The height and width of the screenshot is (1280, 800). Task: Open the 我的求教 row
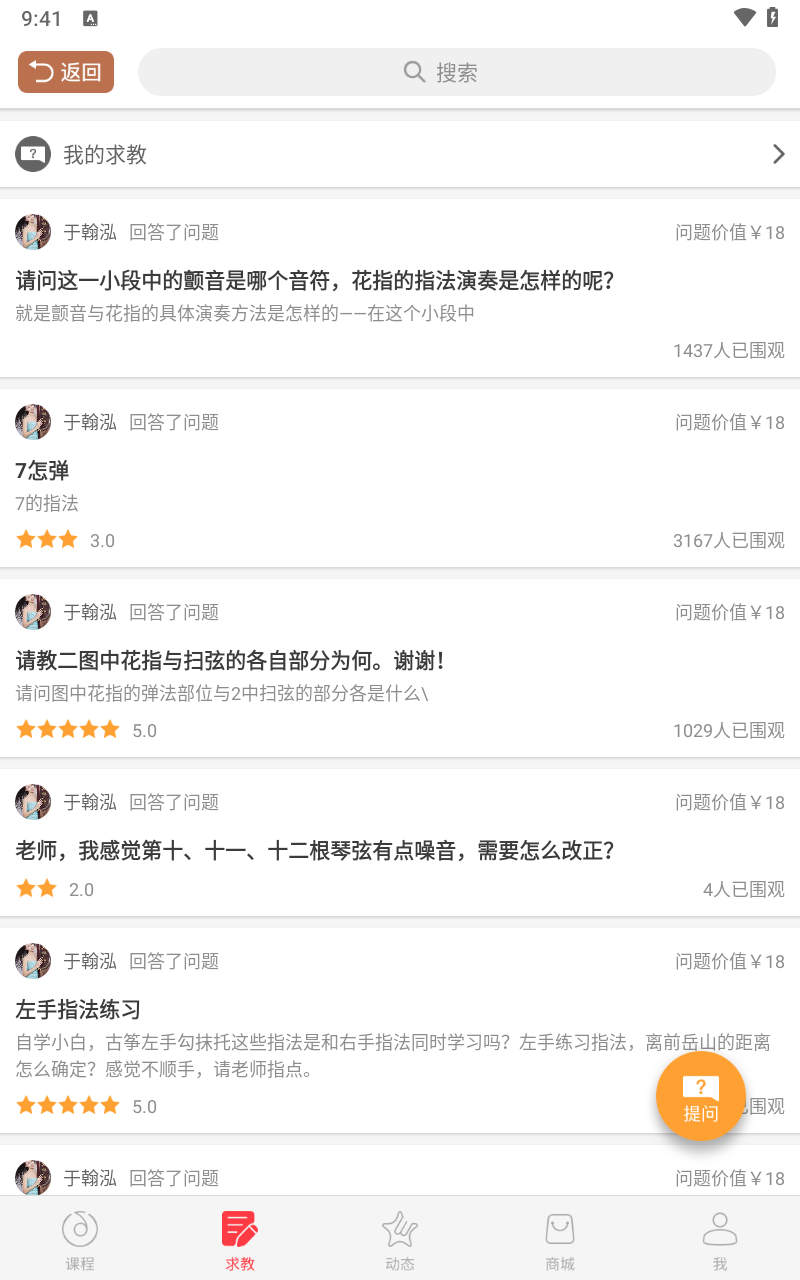(400, 154)
